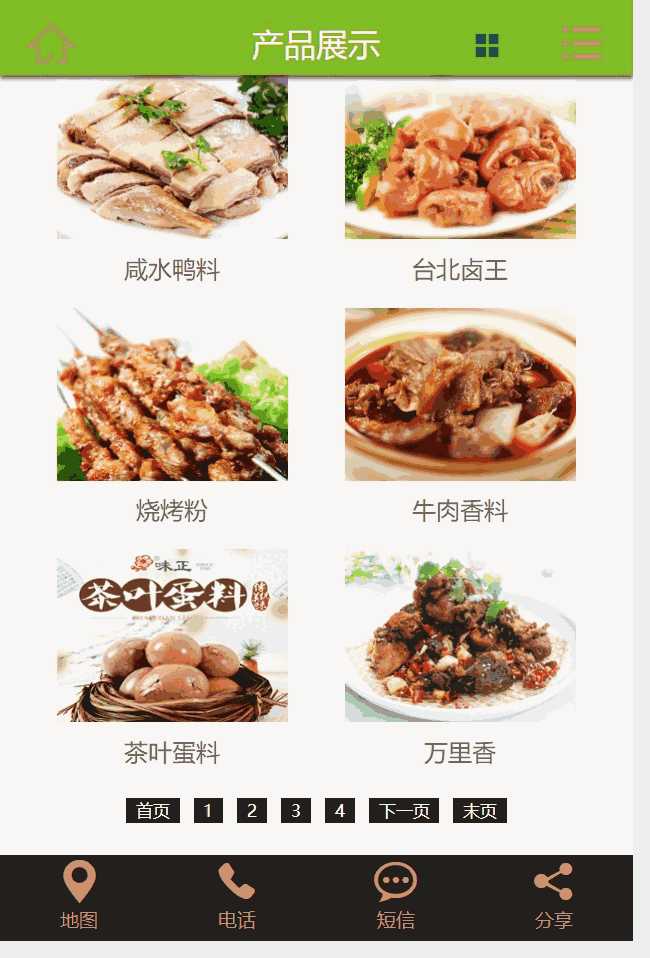Open the 台北卤王 product
The height and width of the screenshot is (958, 650).
(460, 160)
